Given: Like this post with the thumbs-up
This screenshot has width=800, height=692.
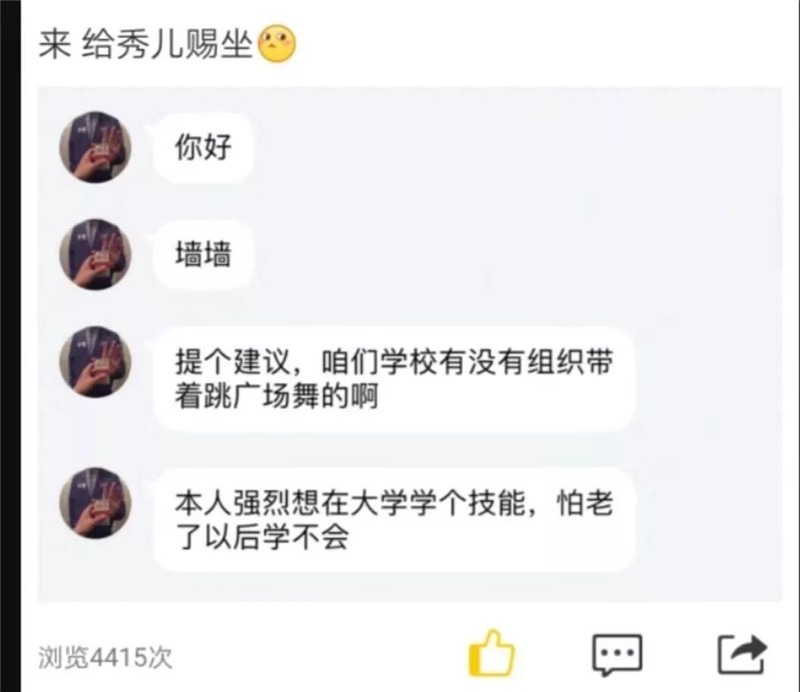Looking at the screenshot, I should click(x=492, y=654).
